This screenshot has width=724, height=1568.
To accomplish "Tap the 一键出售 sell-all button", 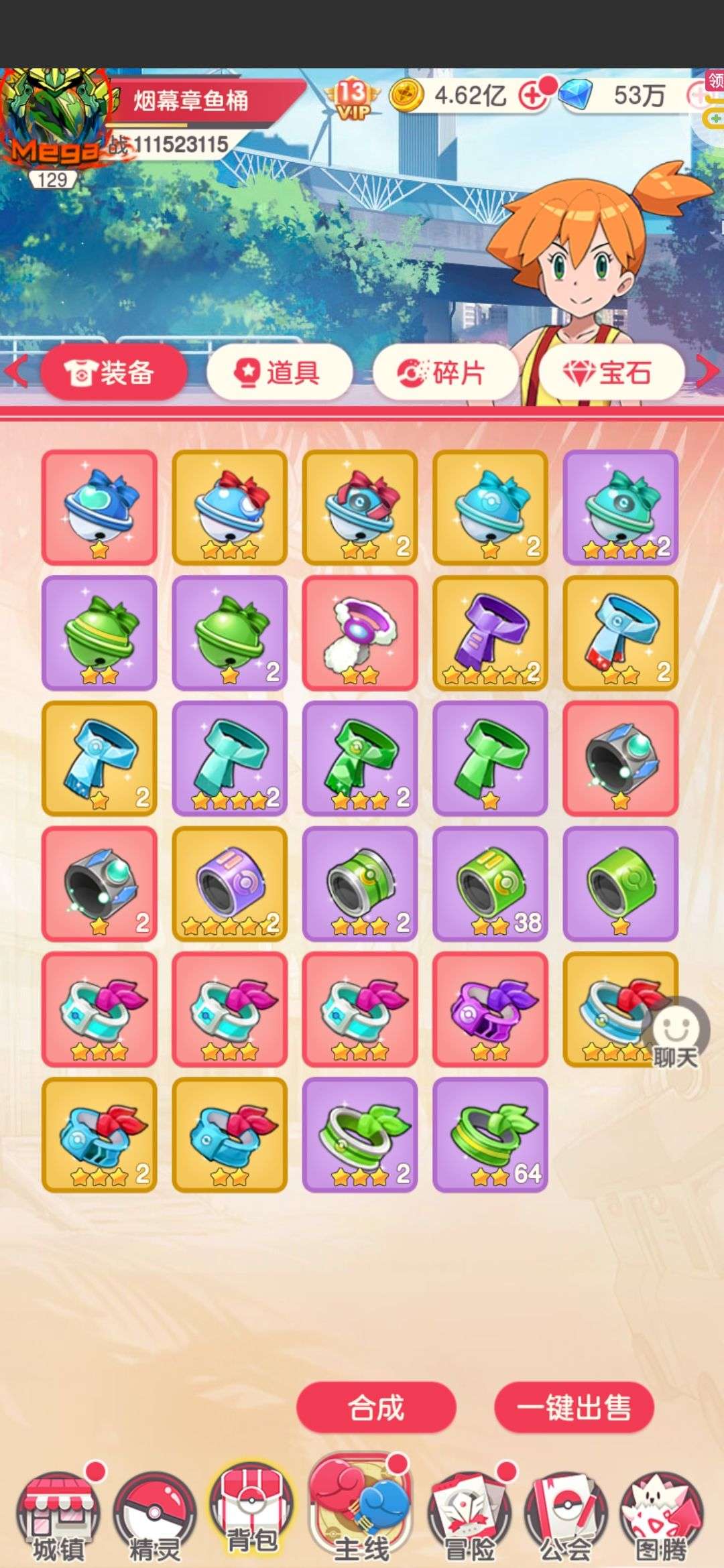I will (574, 1407).
